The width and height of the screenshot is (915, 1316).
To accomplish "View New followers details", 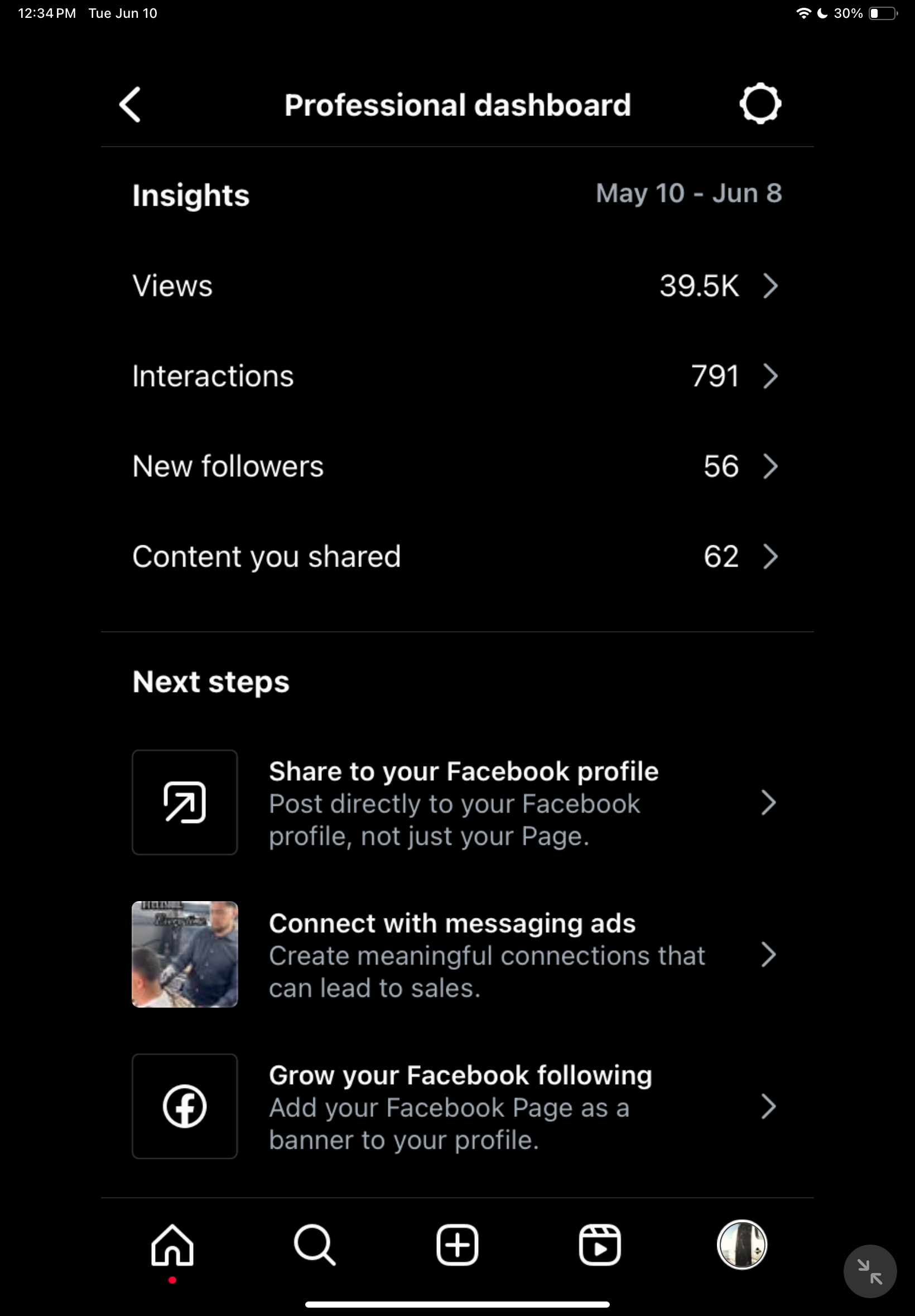I will click(457, 466).
